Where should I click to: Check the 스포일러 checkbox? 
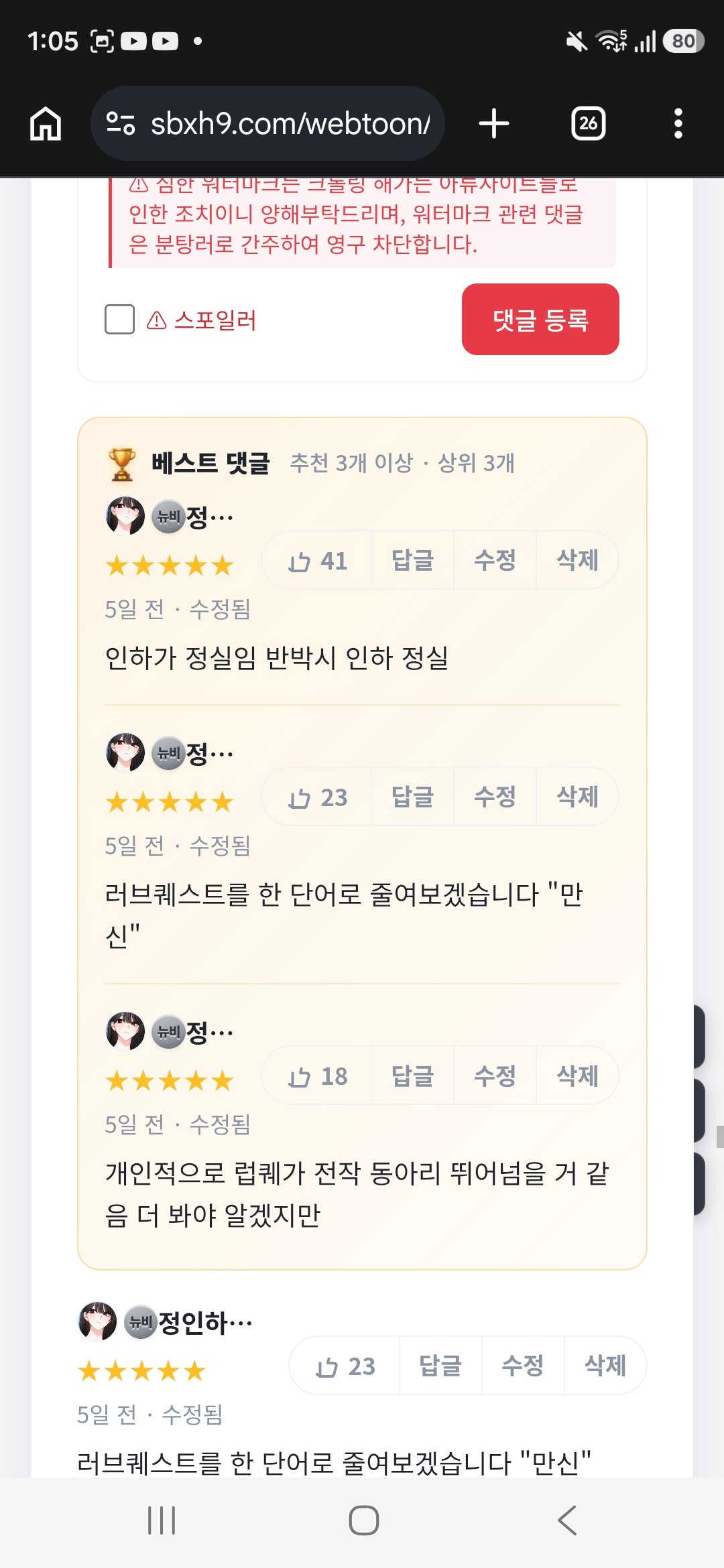(x=119, y=320)
